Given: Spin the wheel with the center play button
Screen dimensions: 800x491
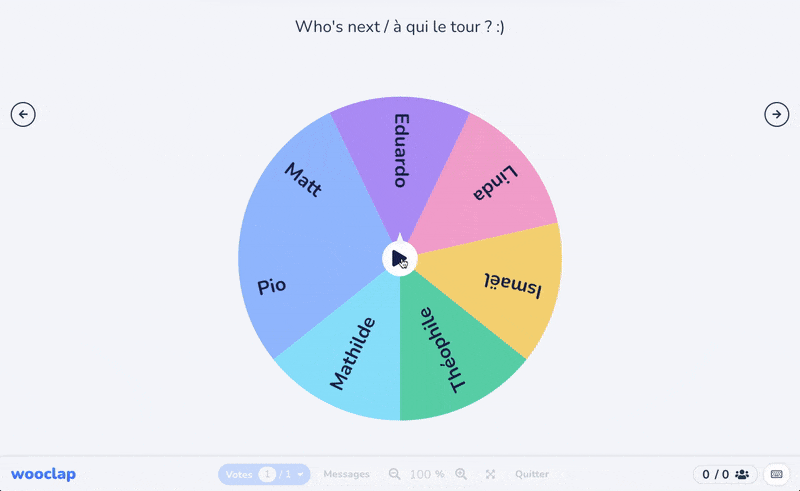Looking at the screenshot, I should [399, 259].
